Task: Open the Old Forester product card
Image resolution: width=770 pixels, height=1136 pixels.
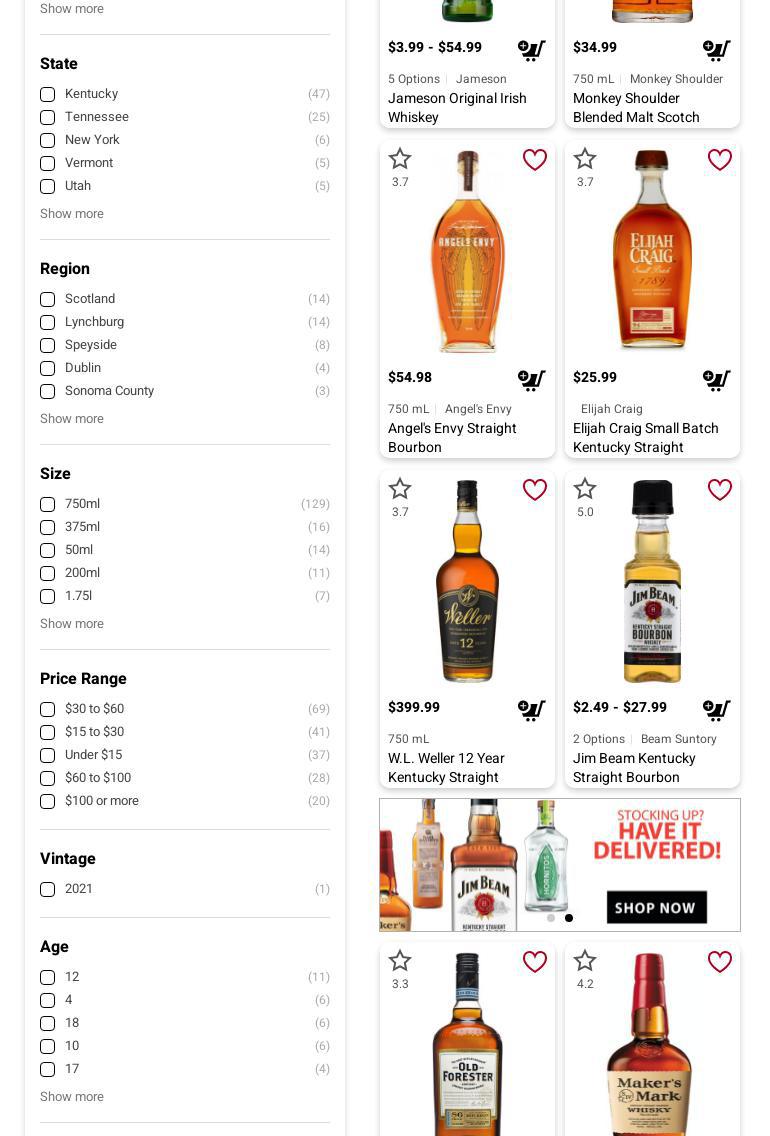Action: click(467, 1040)
